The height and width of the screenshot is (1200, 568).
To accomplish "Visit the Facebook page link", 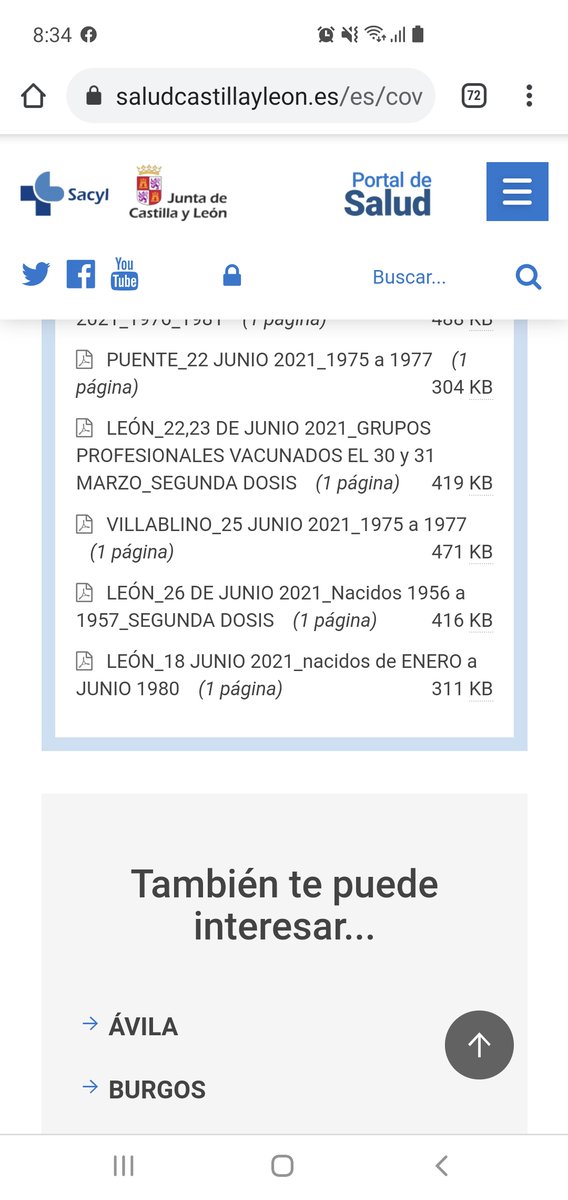I will point(80,275).
